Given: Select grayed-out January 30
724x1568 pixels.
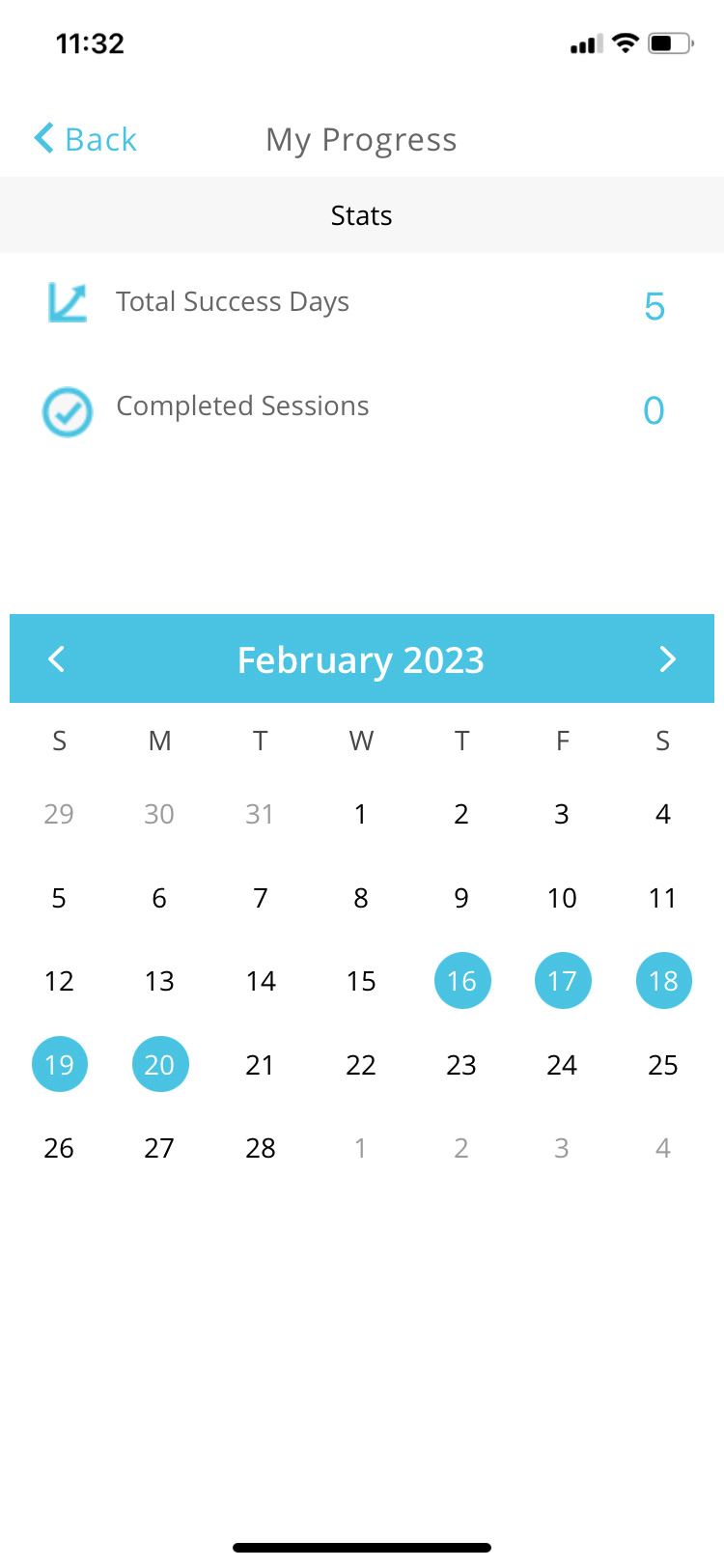Looking at the screenshot, I should point(159,814).
